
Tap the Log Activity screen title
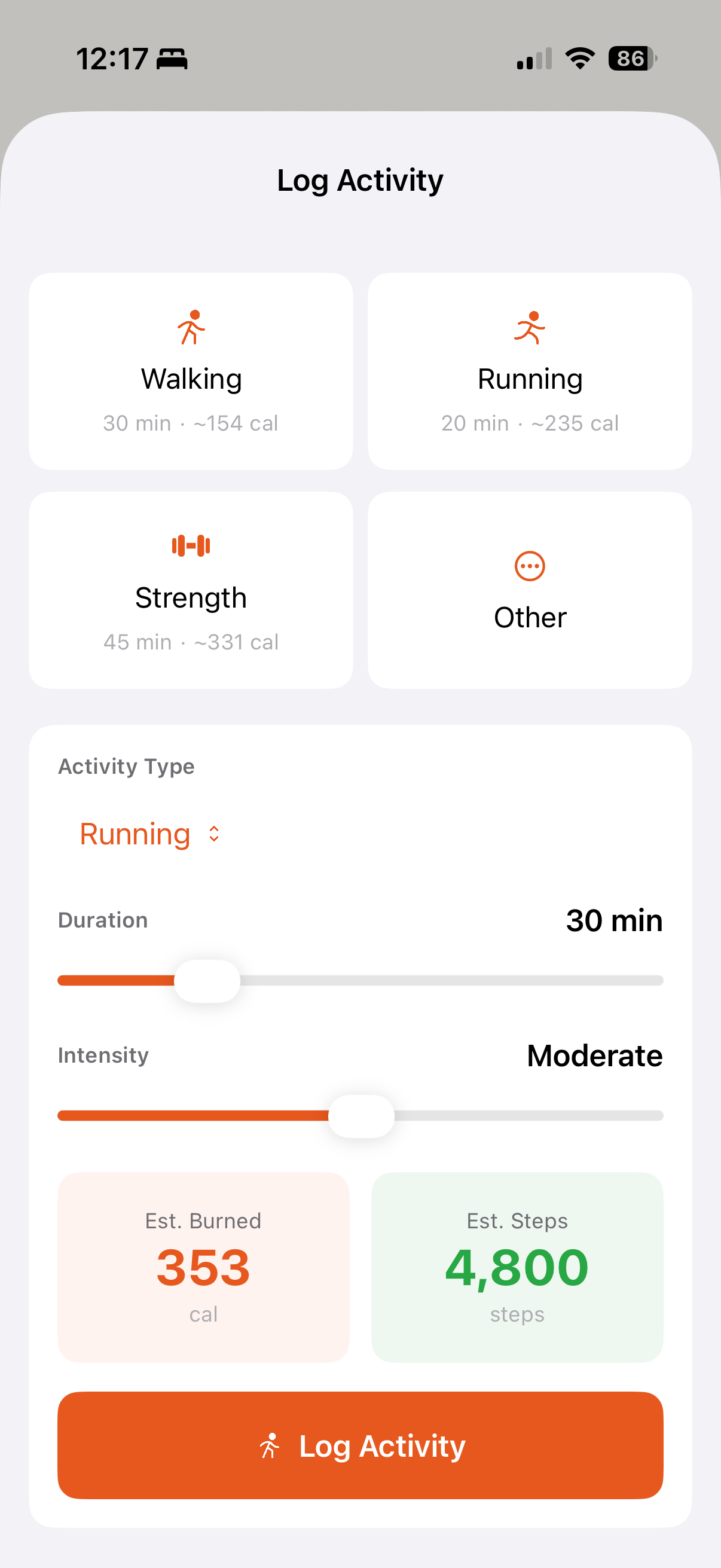pos(360,180)
